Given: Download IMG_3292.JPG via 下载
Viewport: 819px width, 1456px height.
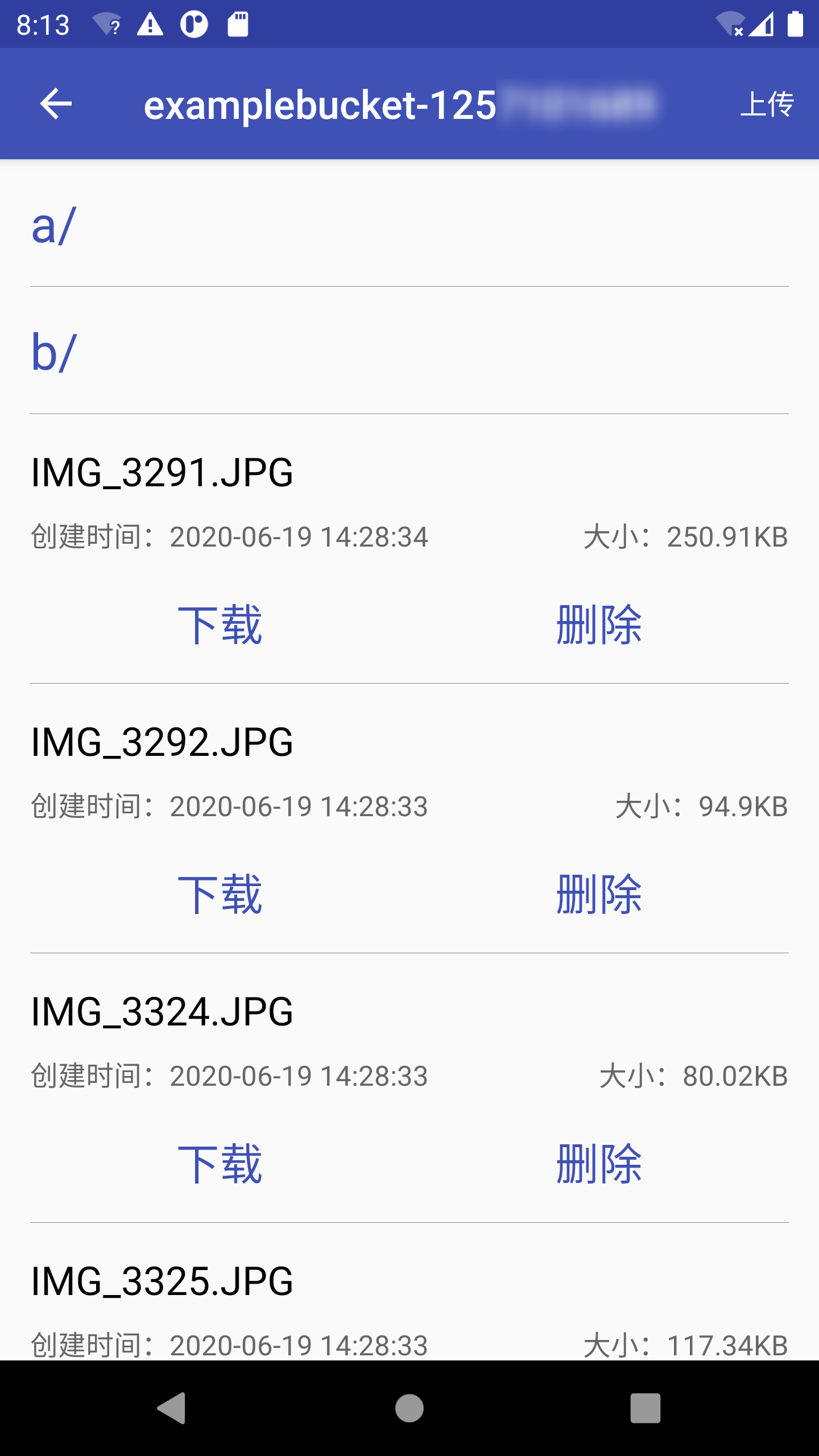Looking at the screenshot, I should (220, 894).
